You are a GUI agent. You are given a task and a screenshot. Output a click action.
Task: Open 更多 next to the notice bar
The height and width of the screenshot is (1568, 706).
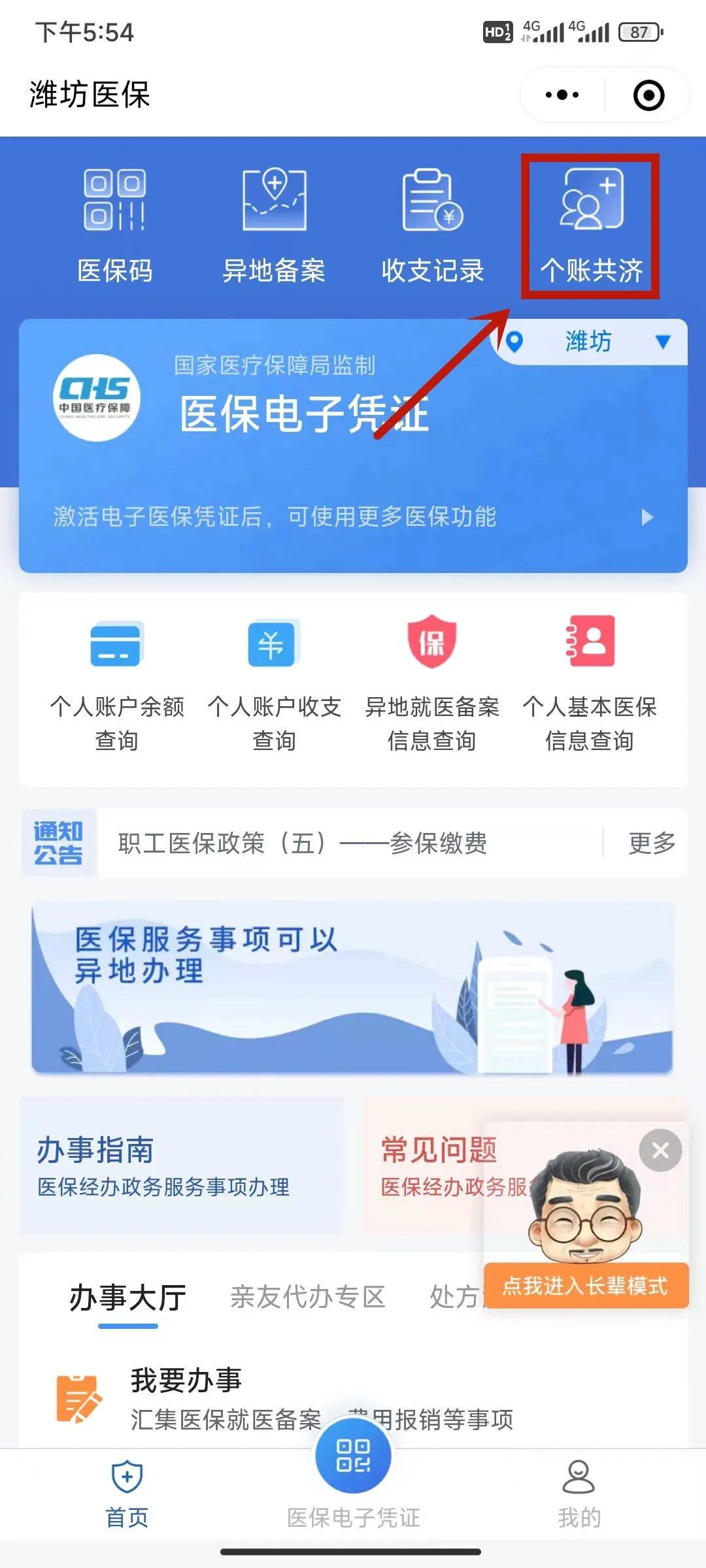(x=651, y=843)
